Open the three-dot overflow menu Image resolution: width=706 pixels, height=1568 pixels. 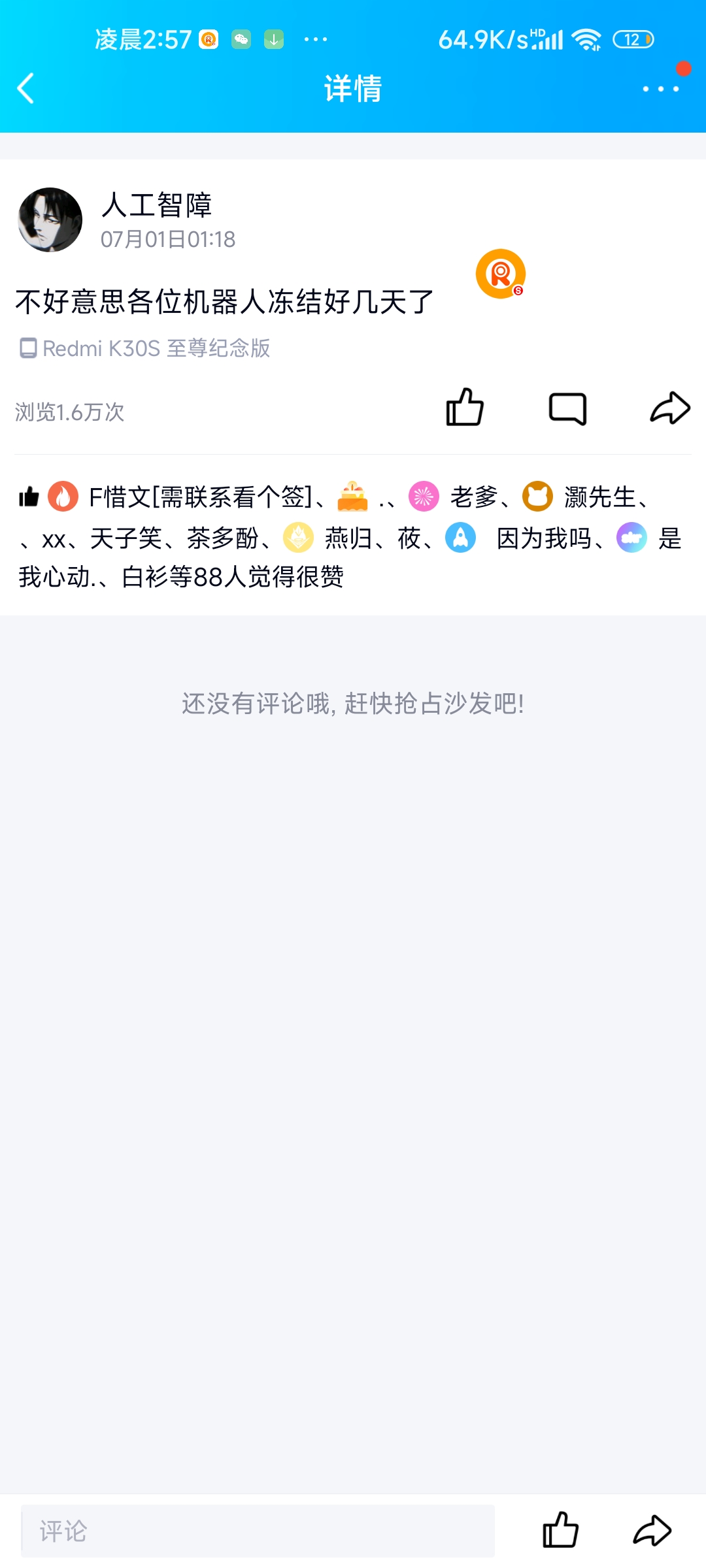pyautogui.click(x=660, y=89)
